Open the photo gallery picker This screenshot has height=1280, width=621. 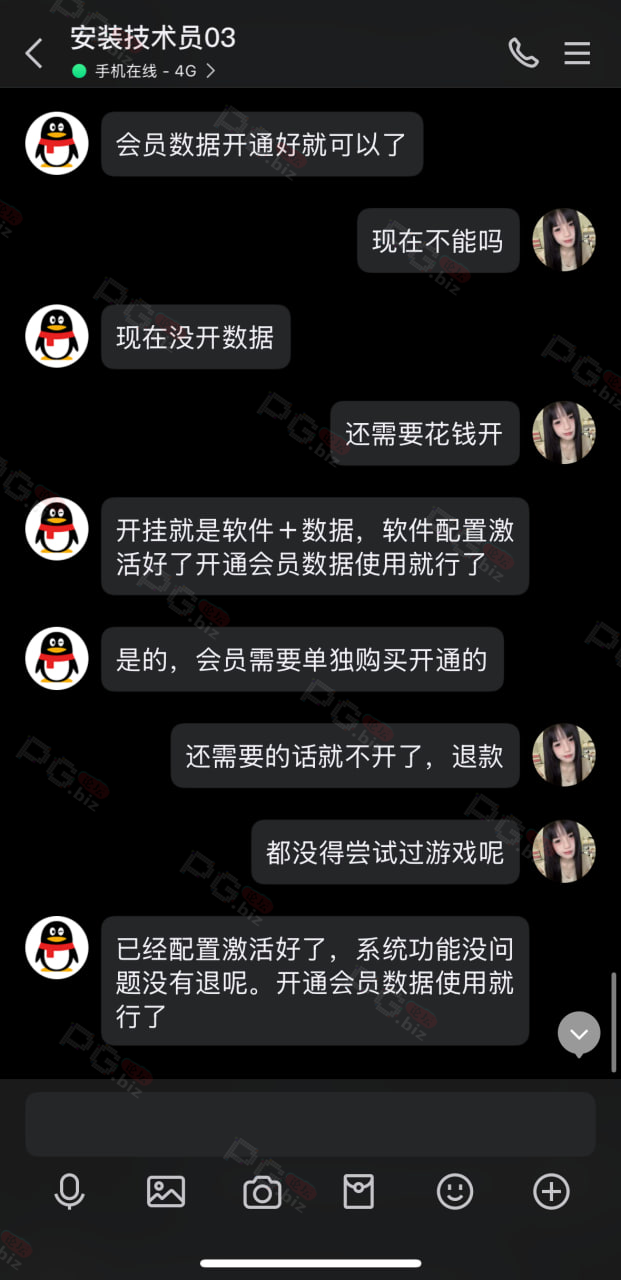click(x=166, y=1191)
